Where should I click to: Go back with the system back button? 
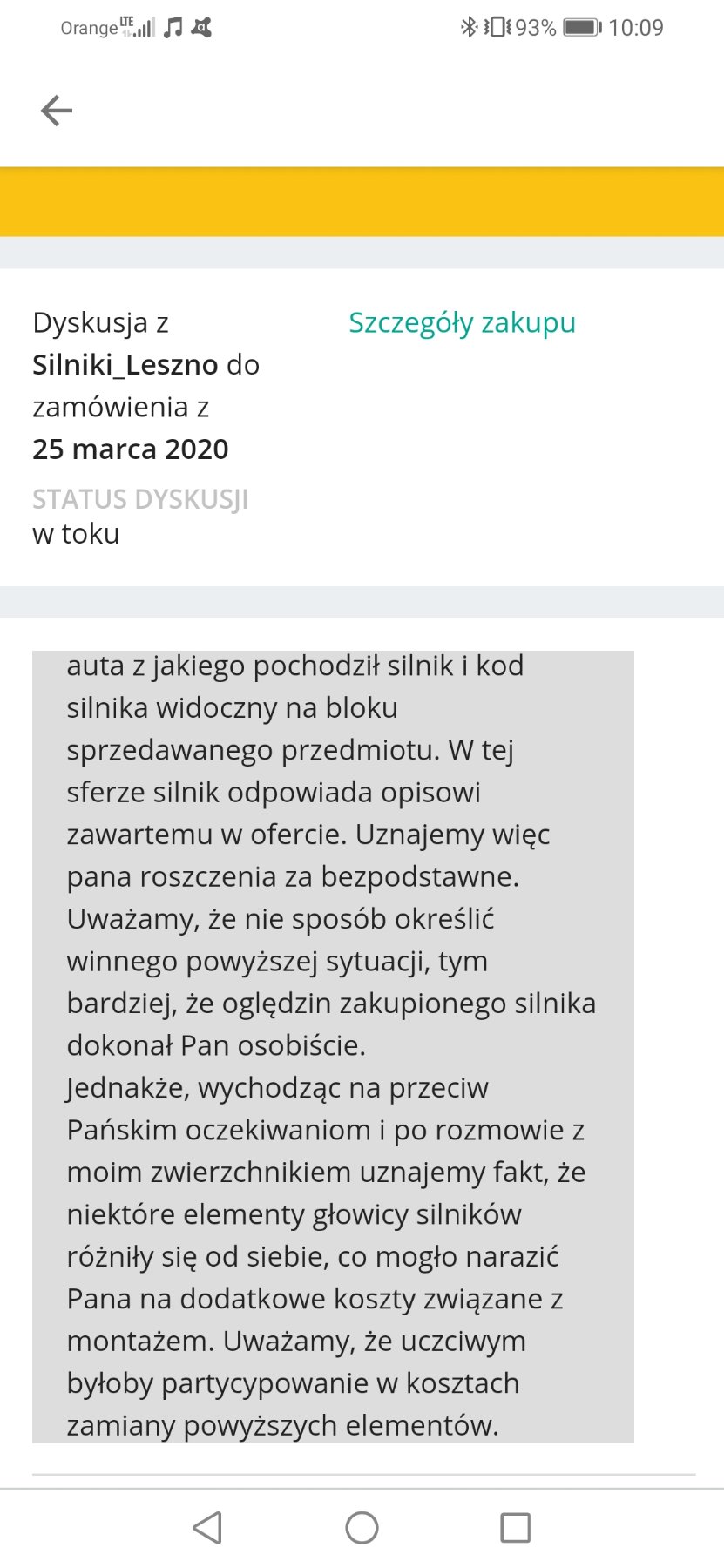[207, 1527]
